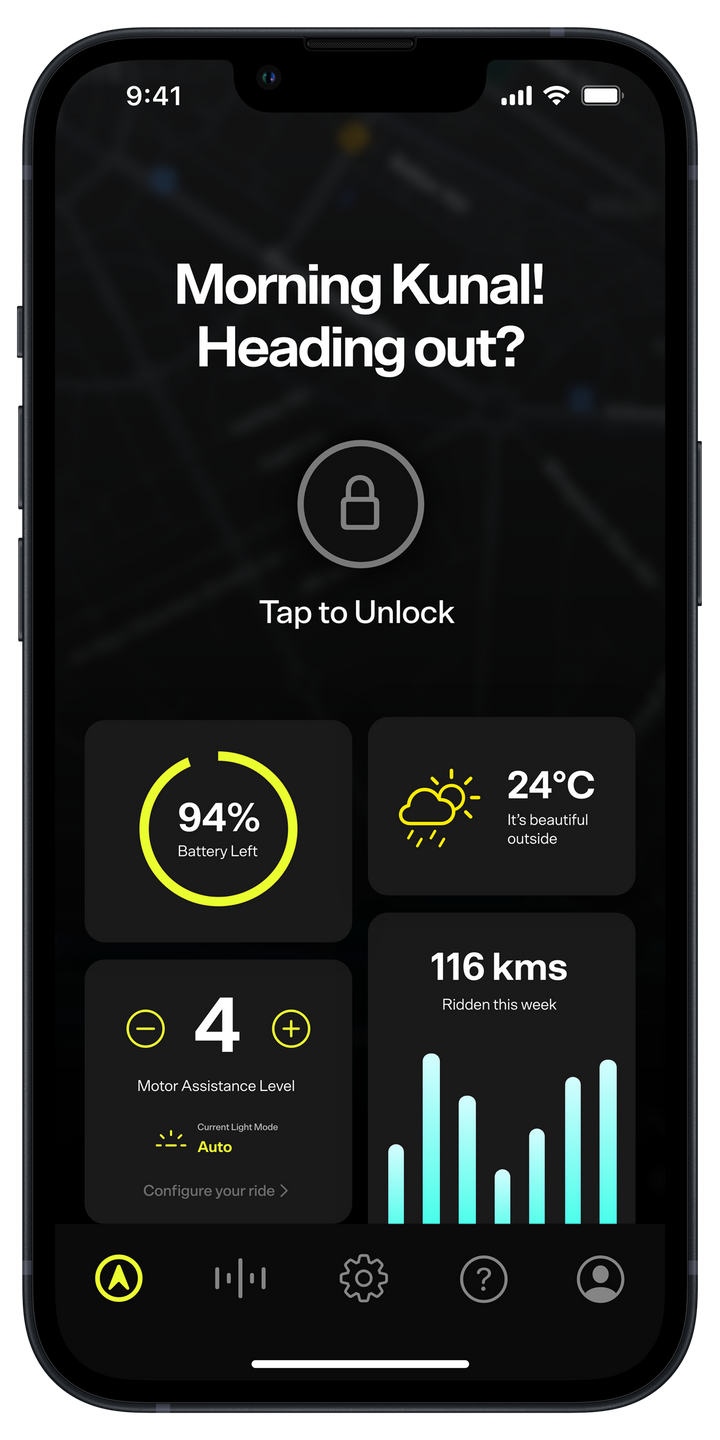Switch to the navigation arrow tab
Screen dimensions: 720x1440
click(x=119, y=1278)
